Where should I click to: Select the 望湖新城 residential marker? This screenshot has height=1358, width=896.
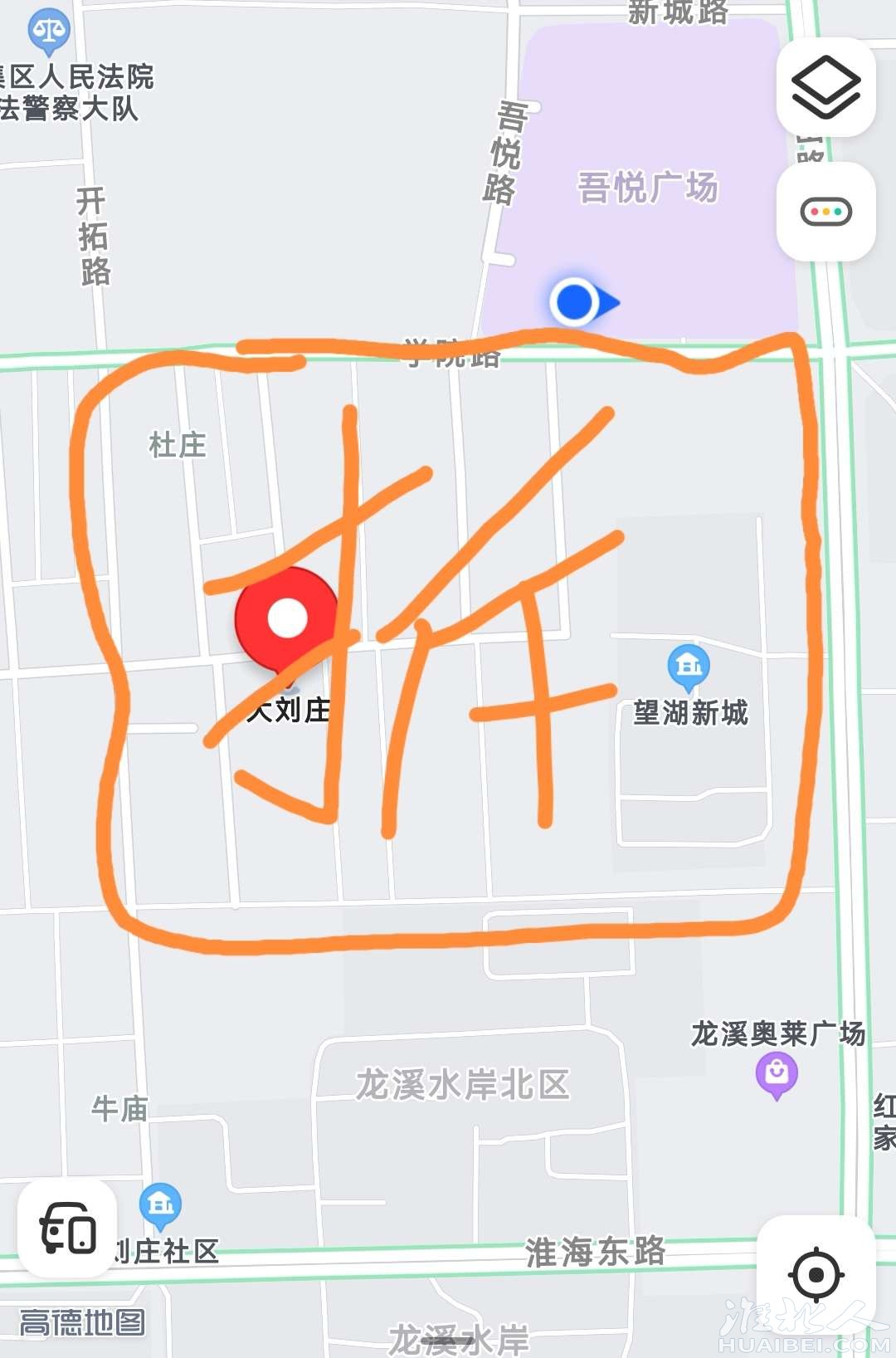point(689,666)
